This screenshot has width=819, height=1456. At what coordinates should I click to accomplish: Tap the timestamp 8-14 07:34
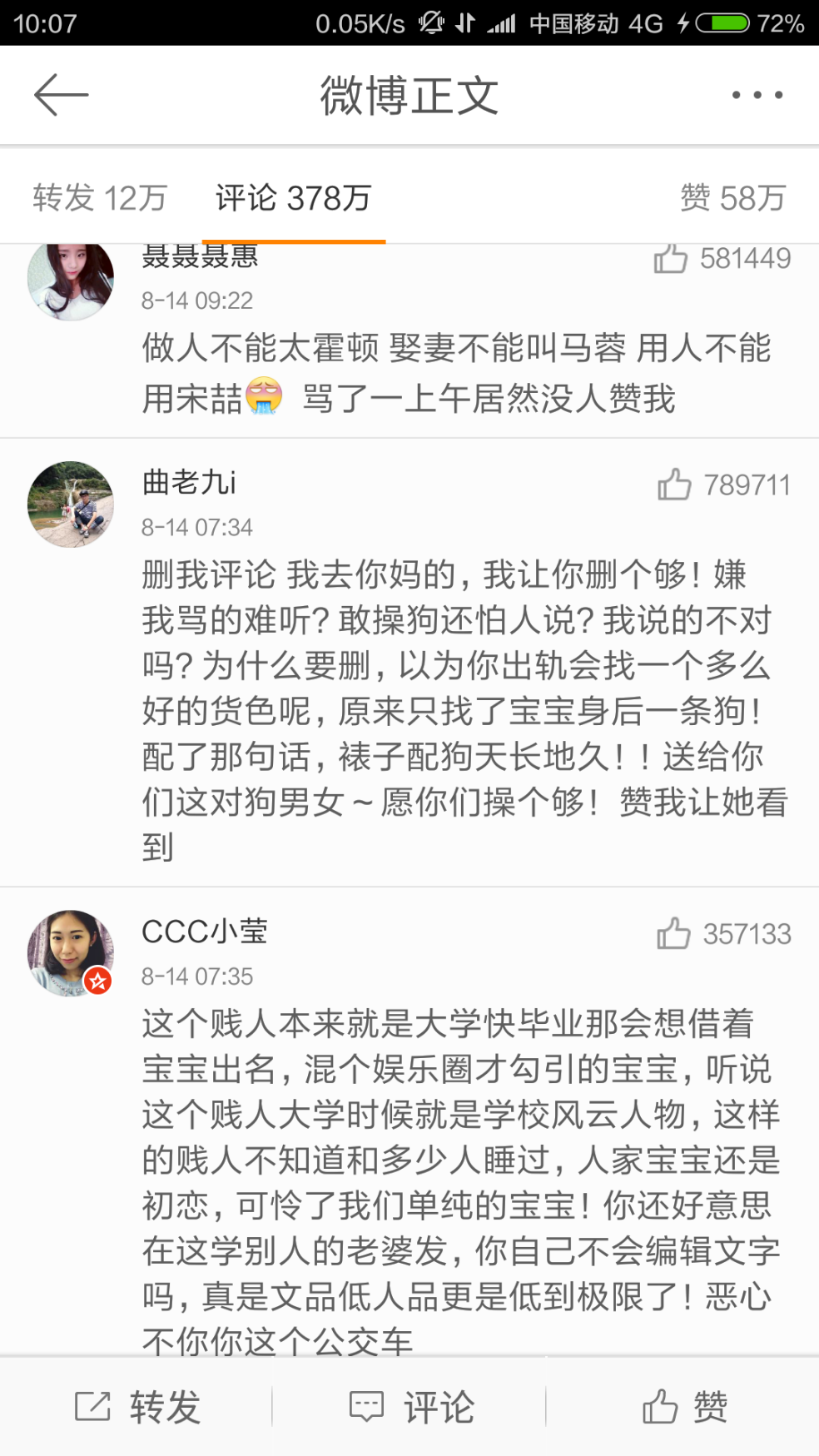click(x=197, y=526)
